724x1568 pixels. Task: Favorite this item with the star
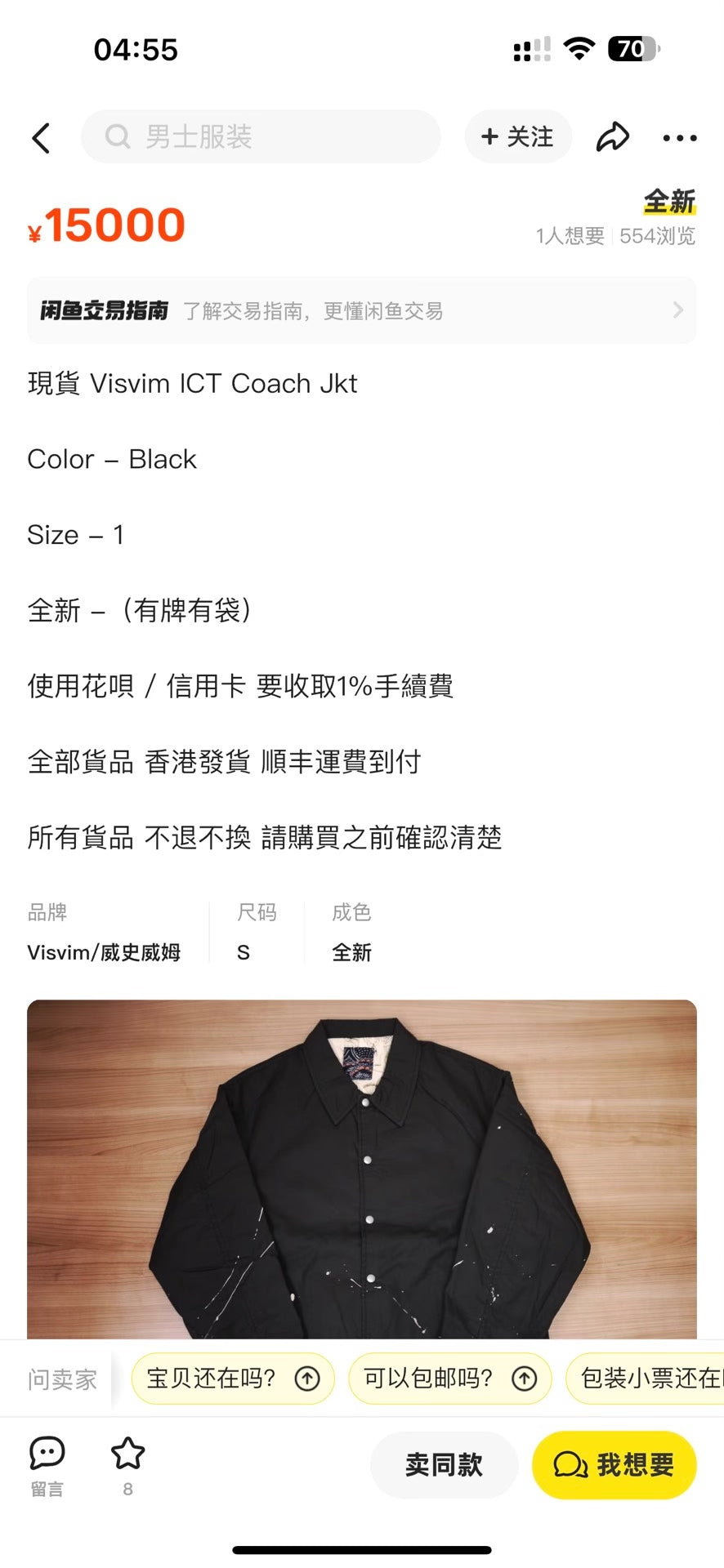[x=128, y=1464]
